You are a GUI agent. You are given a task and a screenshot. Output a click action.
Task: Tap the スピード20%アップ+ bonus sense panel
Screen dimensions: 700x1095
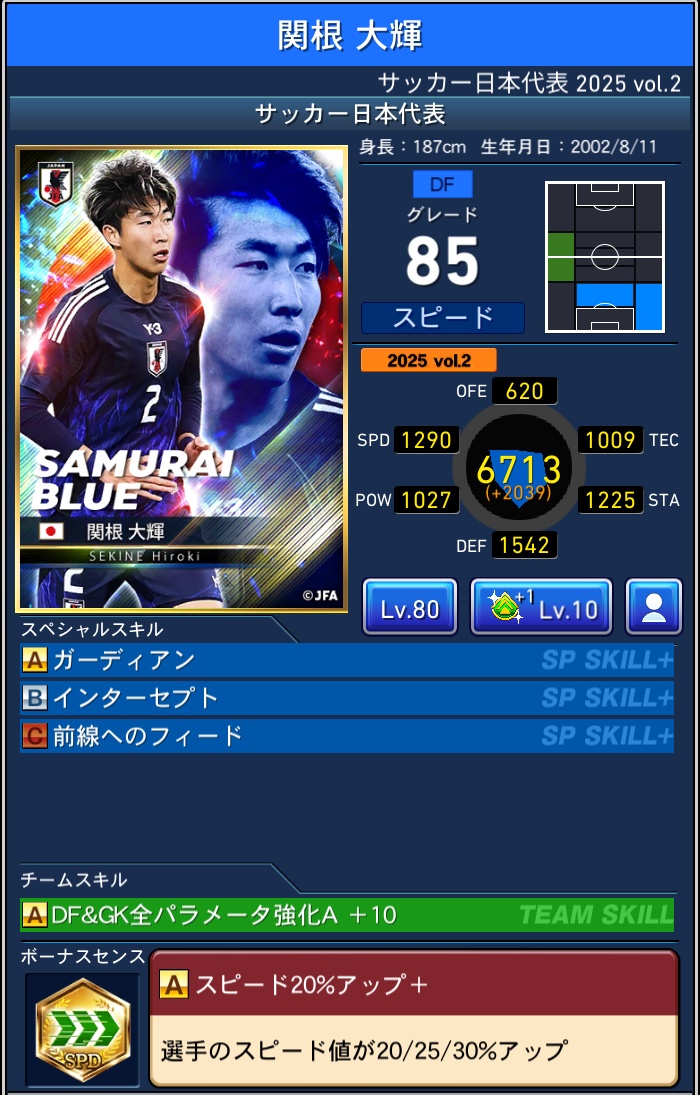click(413, 1018)
